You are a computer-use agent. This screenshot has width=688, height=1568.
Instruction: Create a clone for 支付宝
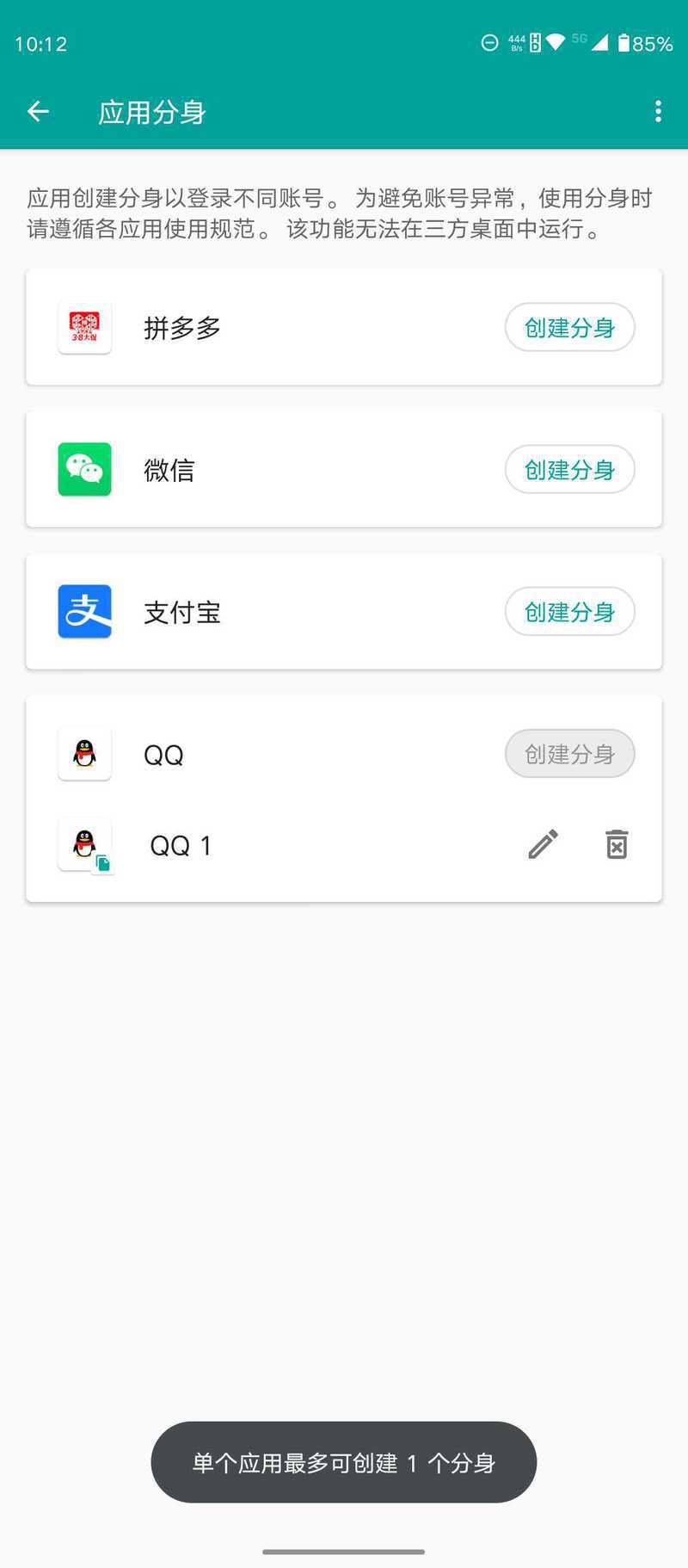569,612
